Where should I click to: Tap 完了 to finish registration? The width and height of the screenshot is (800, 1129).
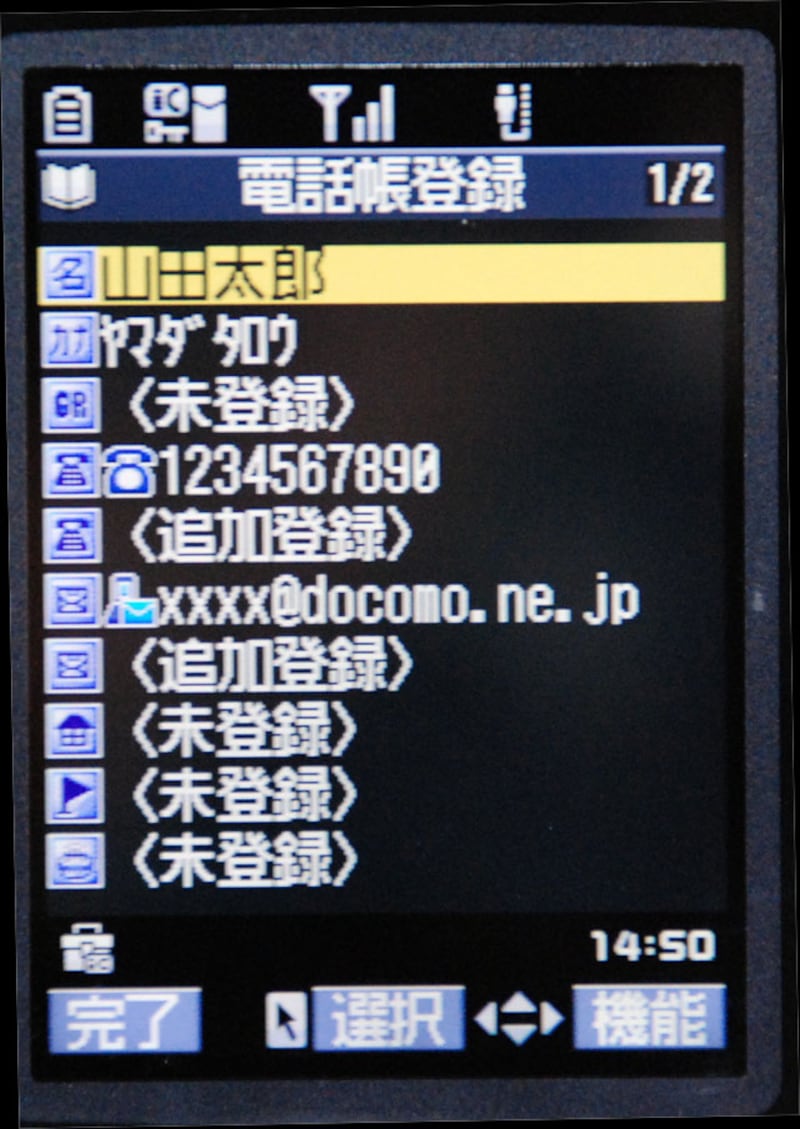click(x=124, y=1020)
